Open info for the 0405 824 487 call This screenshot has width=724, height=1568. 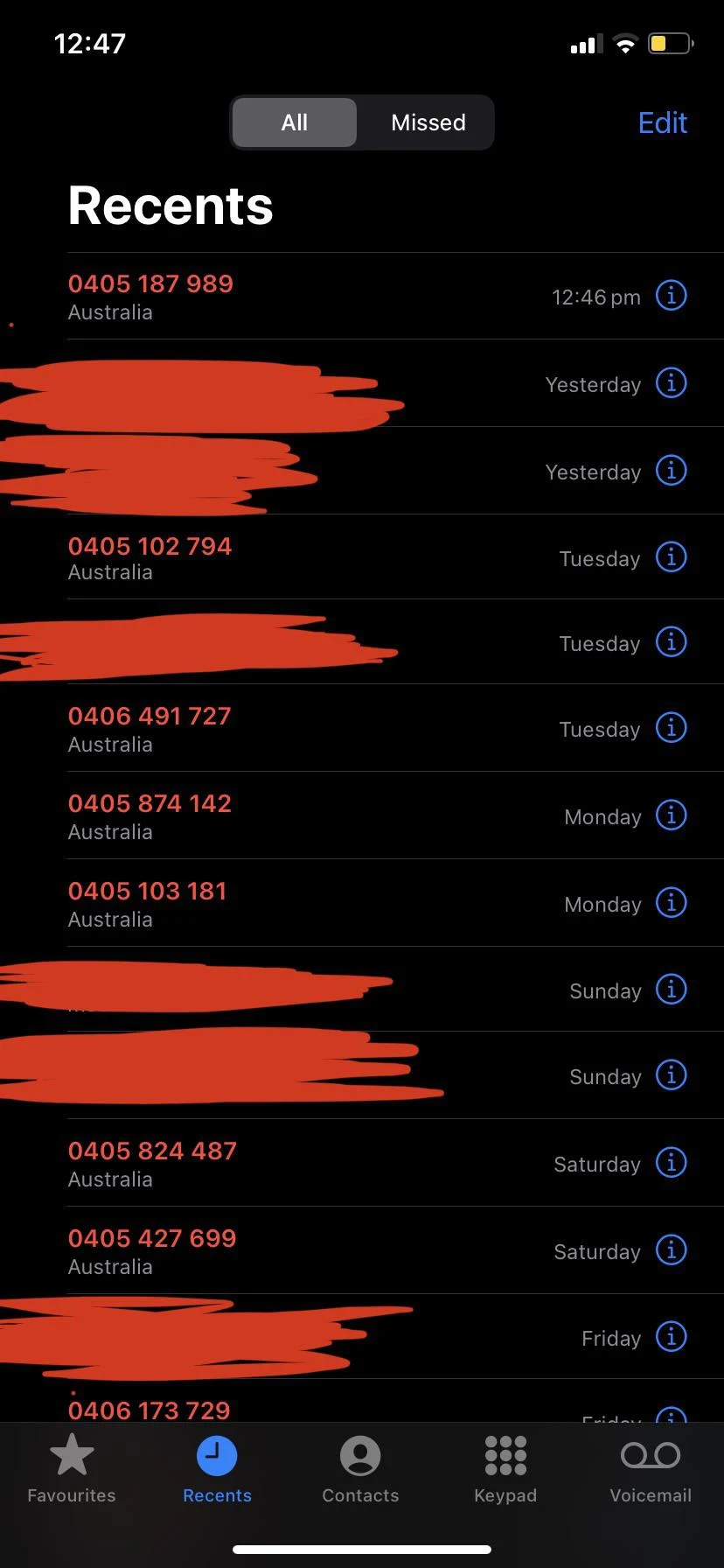tap(671, 1162)
